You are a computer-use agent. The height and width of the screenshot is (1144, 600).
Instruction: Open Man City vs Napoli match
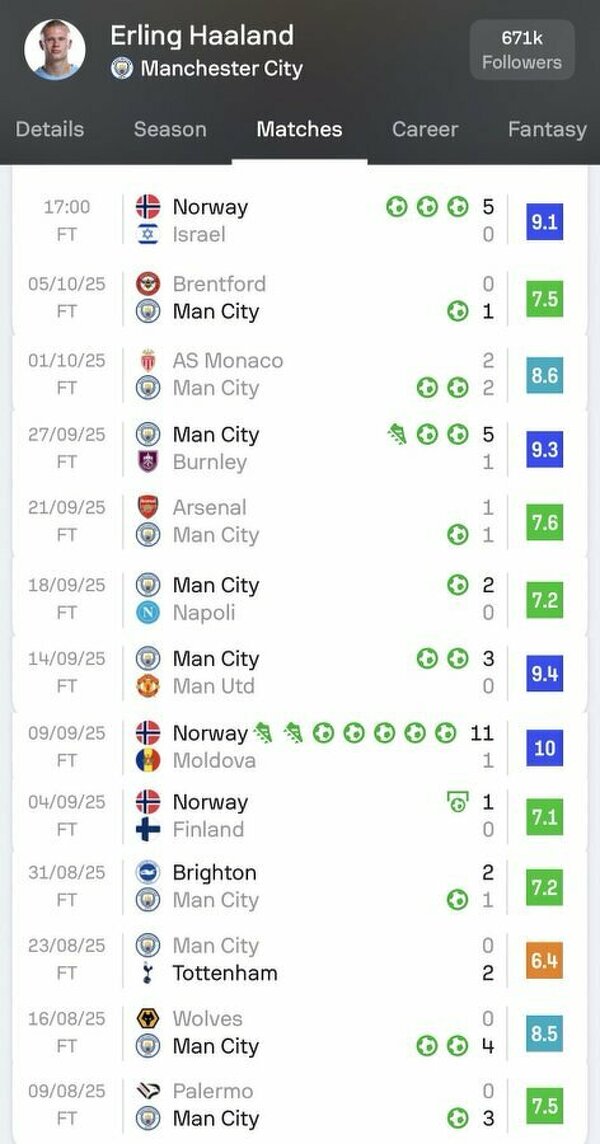(x=300, y=598)
